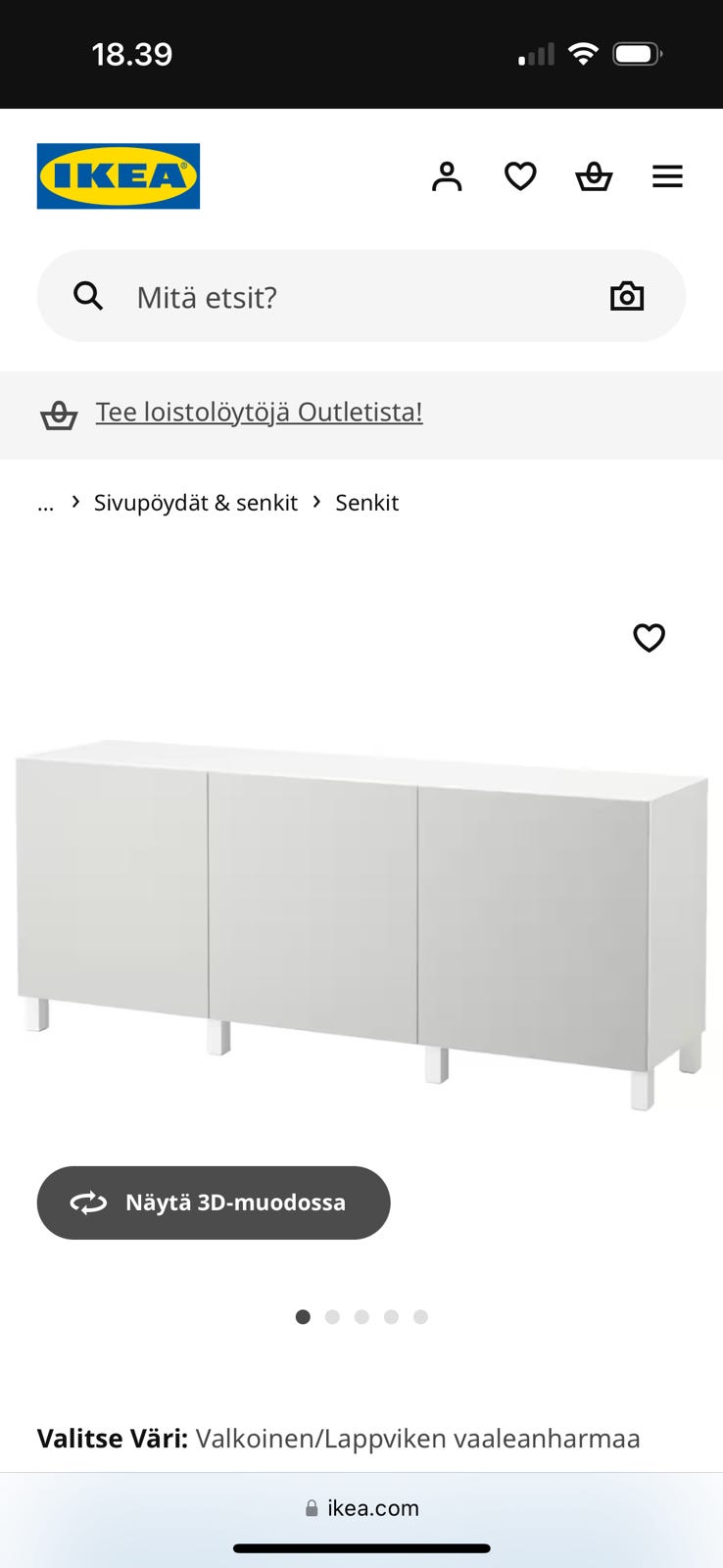The image size is (723, 1568).
Task: Open the ikea.com address bar
Action: click(x=361, y=1508)
